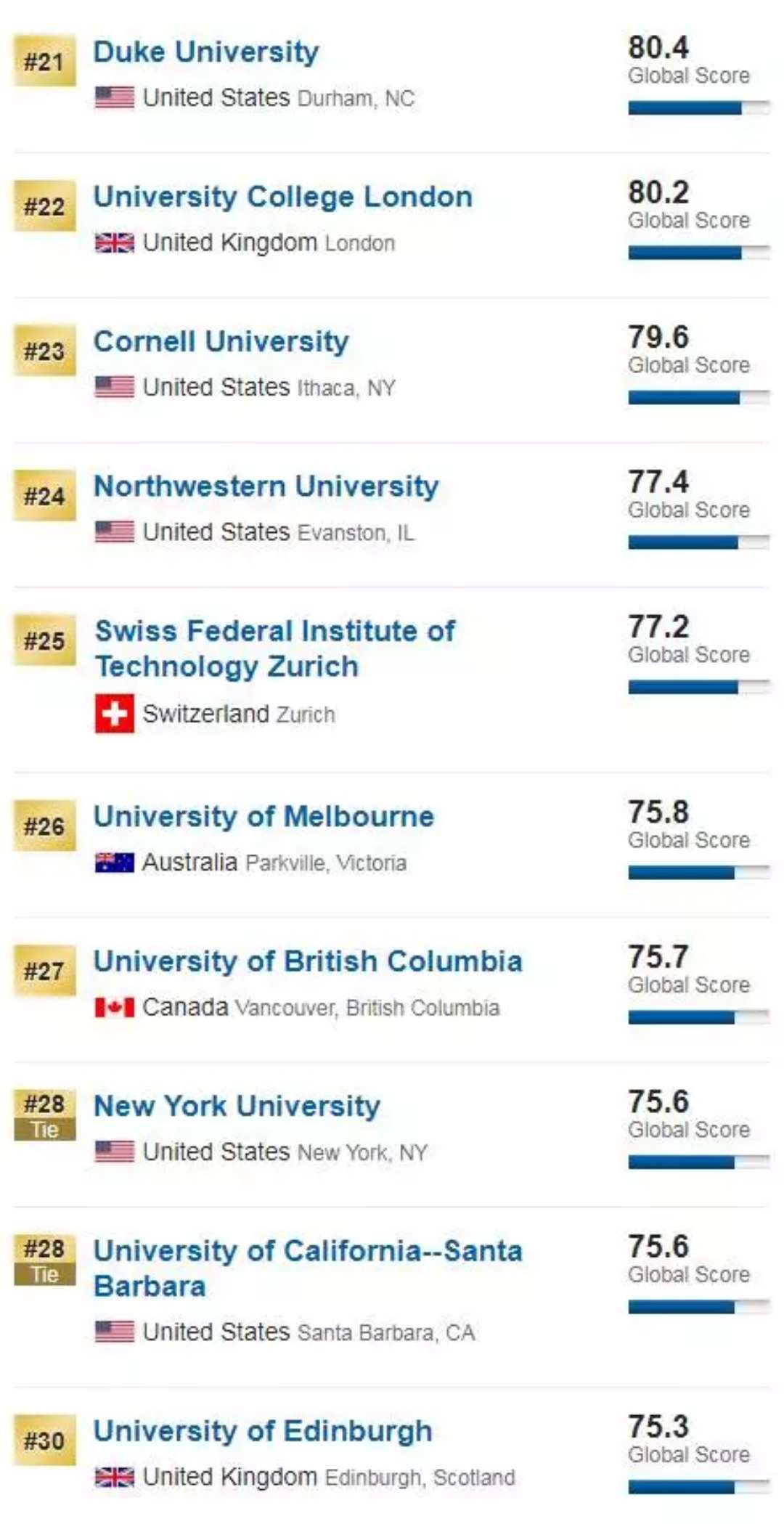This screenshot has height=1524, width=784.
Task: Open University College London's page
Action: (x=283, y=197)
